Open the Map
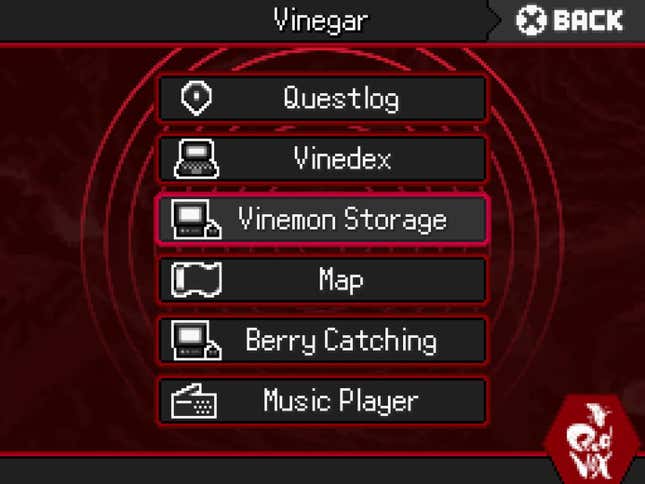This screenshot has width=645, height=484. pos(322,280)
